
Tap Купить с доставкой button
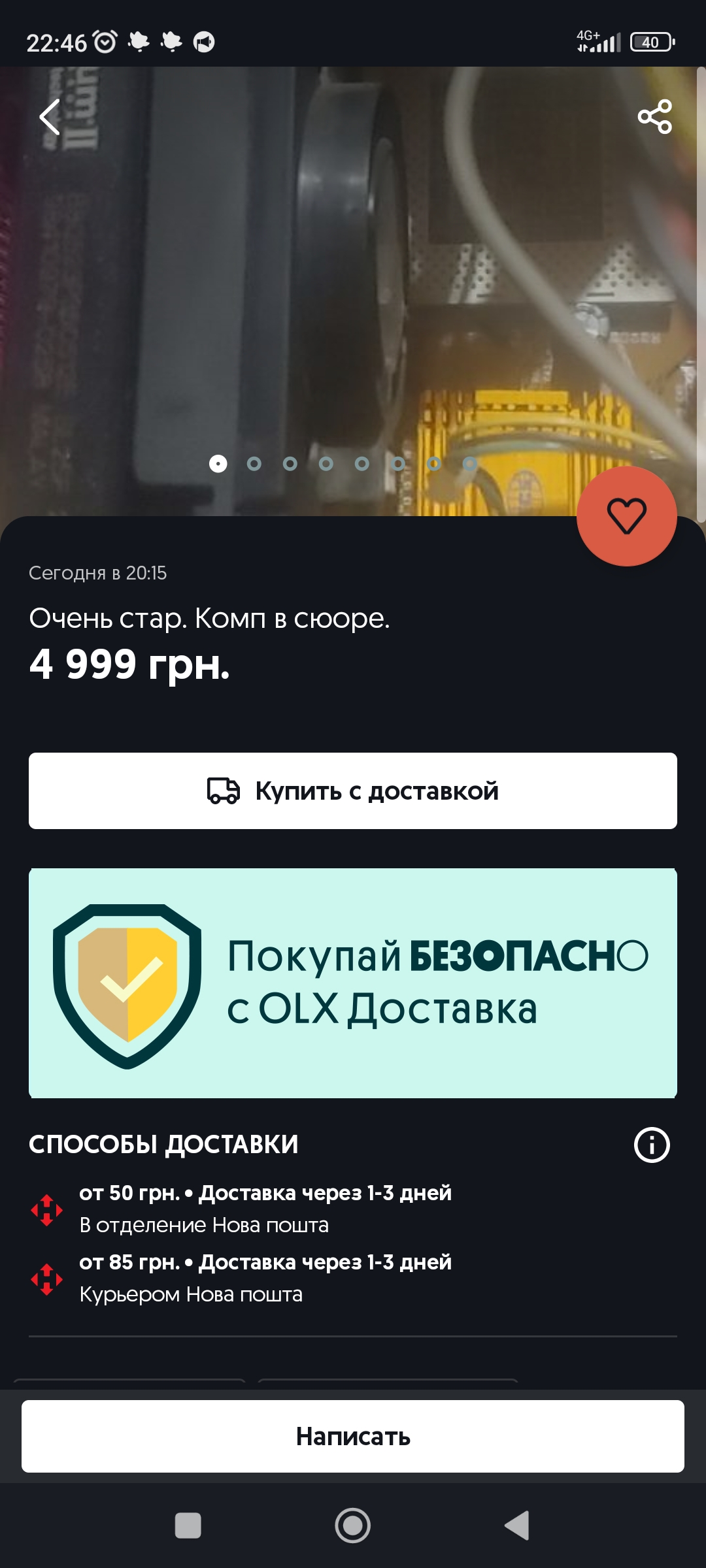(x=353, y=791)
